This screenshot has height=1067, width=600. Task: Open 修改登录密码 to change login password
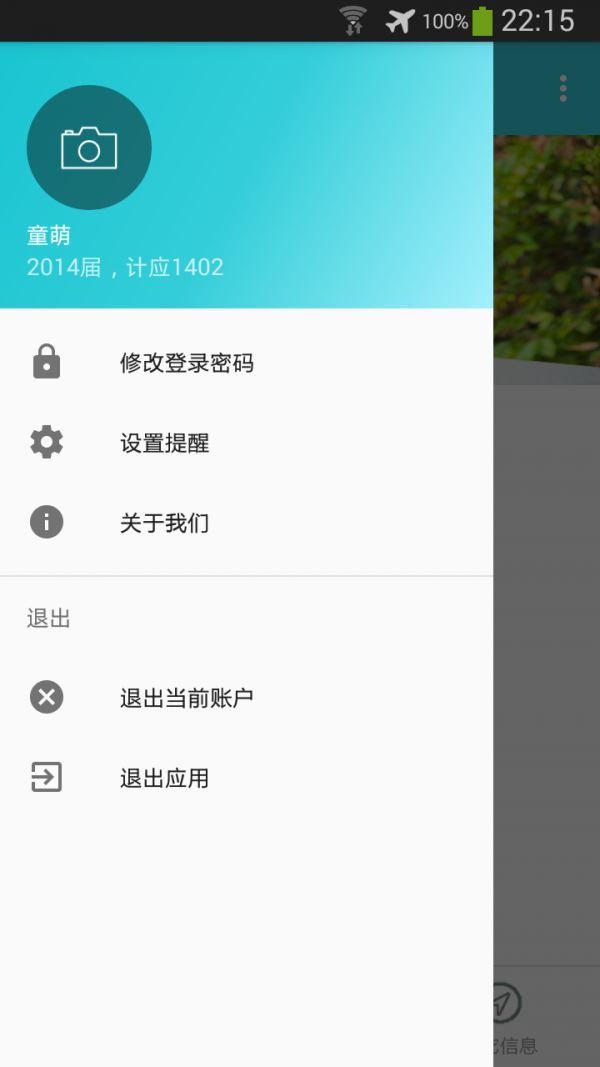tap(186, 363)
